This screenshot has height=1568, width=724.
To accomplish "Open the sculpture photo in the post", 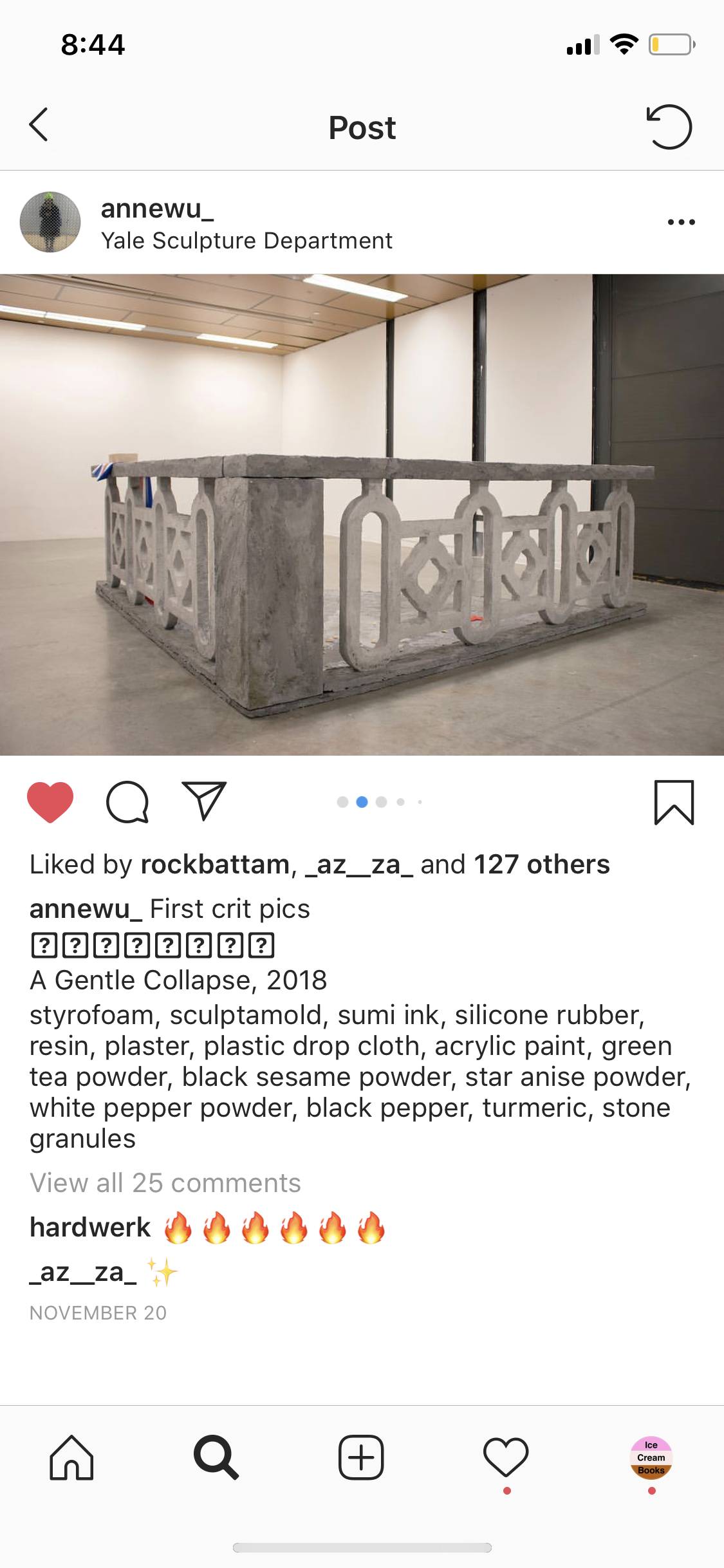I will click(362, 515).
